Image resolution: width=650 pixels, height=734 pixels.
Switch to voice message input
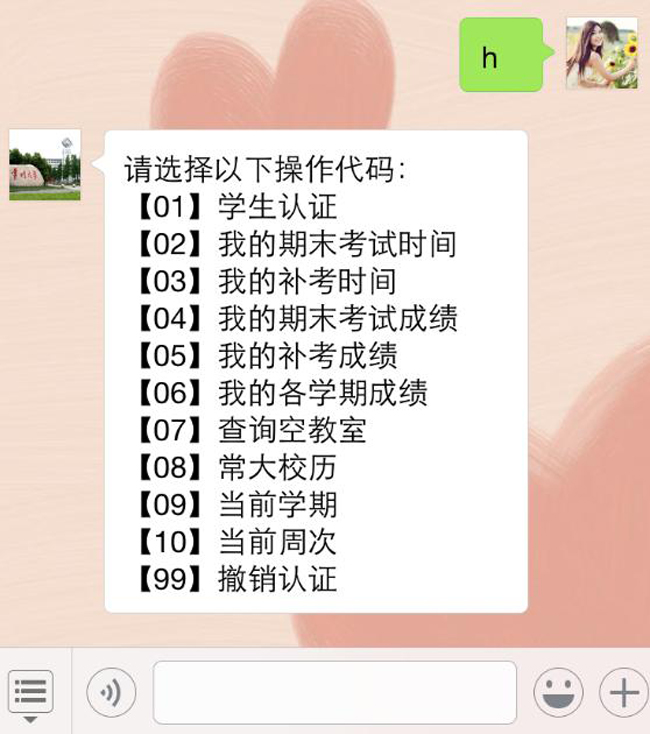[111, 692]
